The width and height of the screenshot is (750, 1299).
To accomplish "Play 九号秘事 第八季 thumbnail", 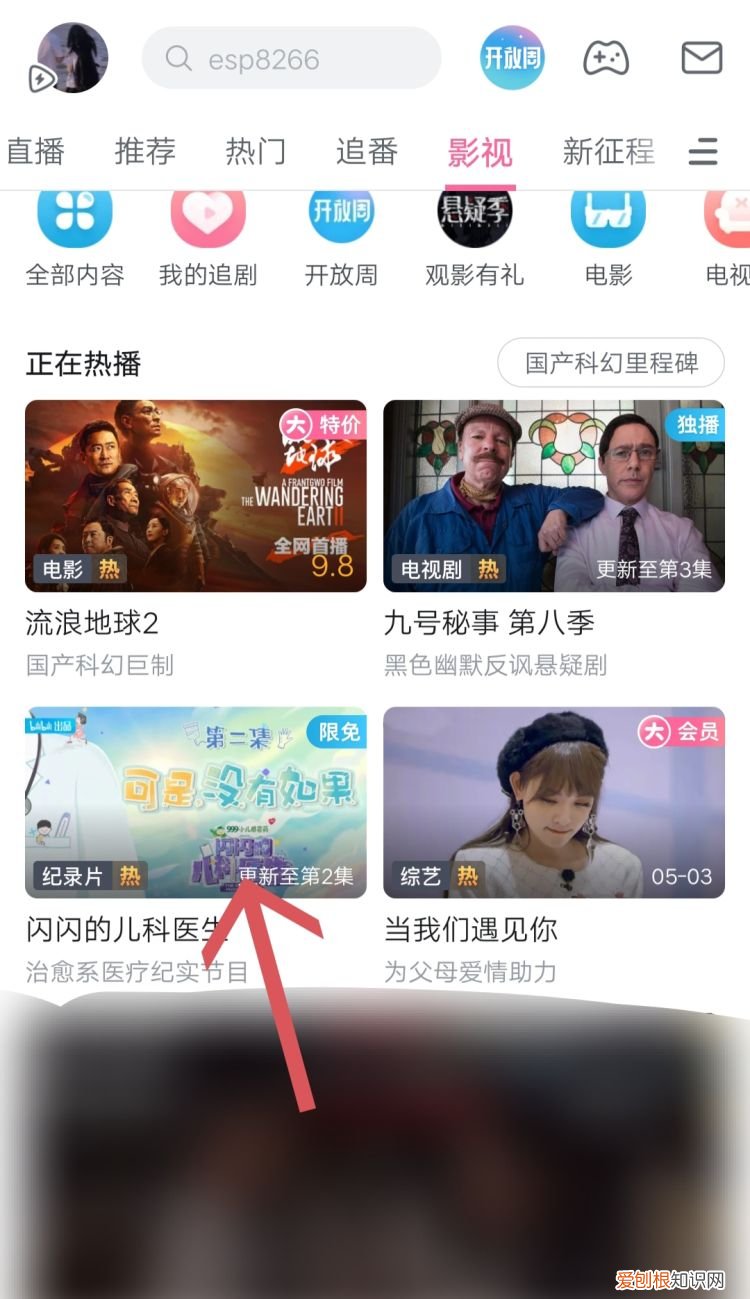I will 553,496.
